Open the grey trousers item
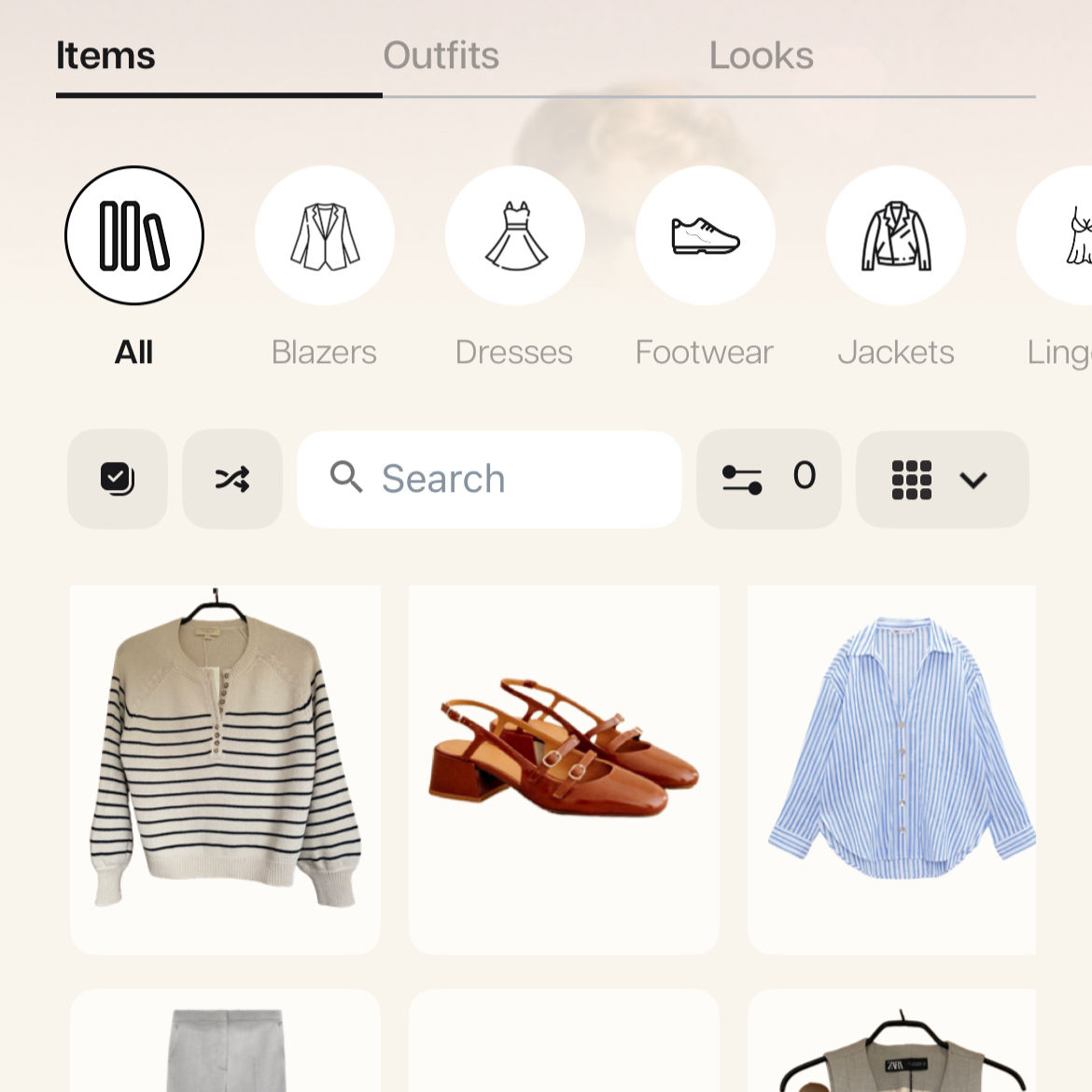 tap(225, 1043)
